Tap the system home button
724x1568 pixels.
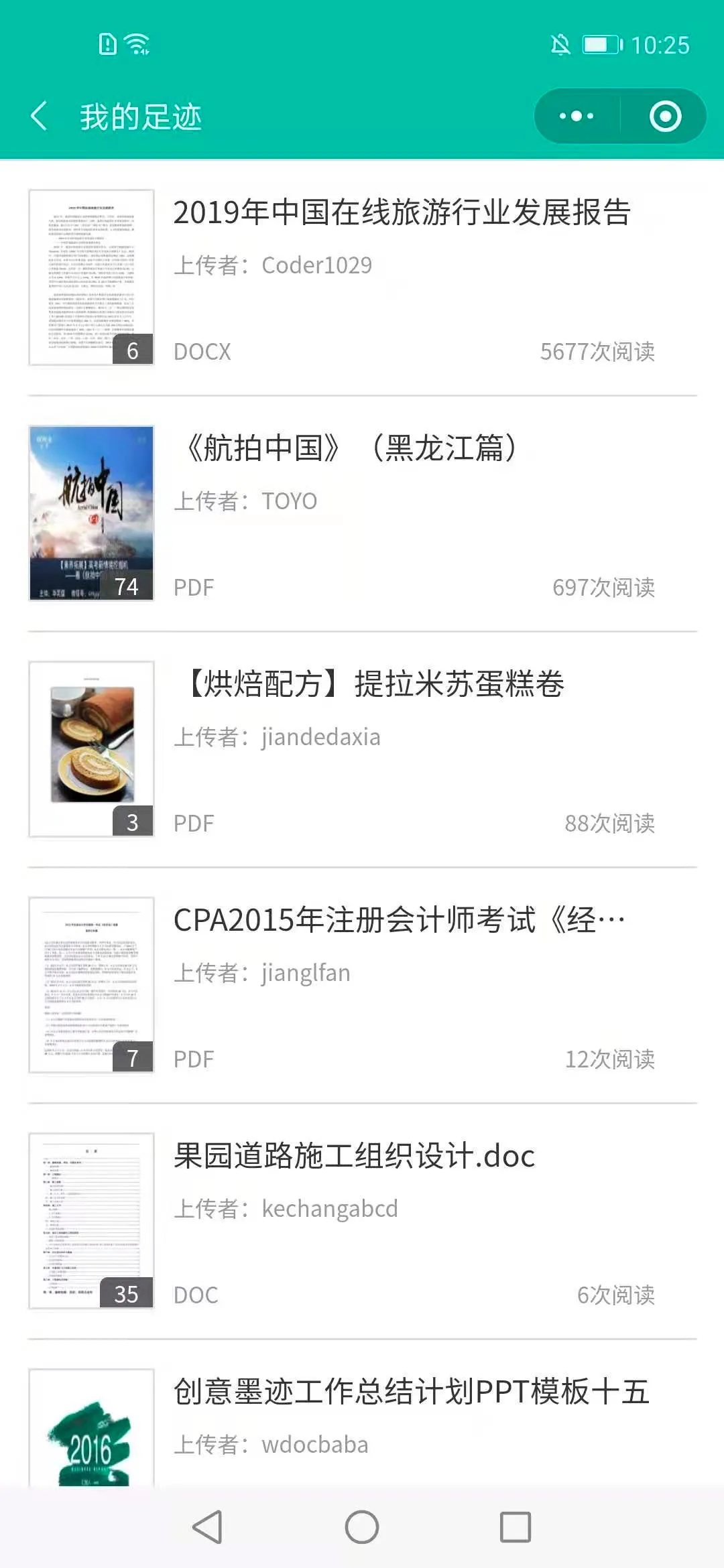click(362, 1527)
